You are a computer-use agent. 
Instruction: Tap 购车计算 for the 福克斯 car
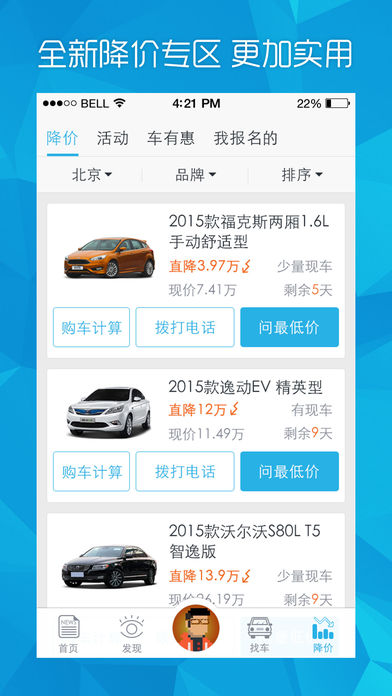coord(91,327)
